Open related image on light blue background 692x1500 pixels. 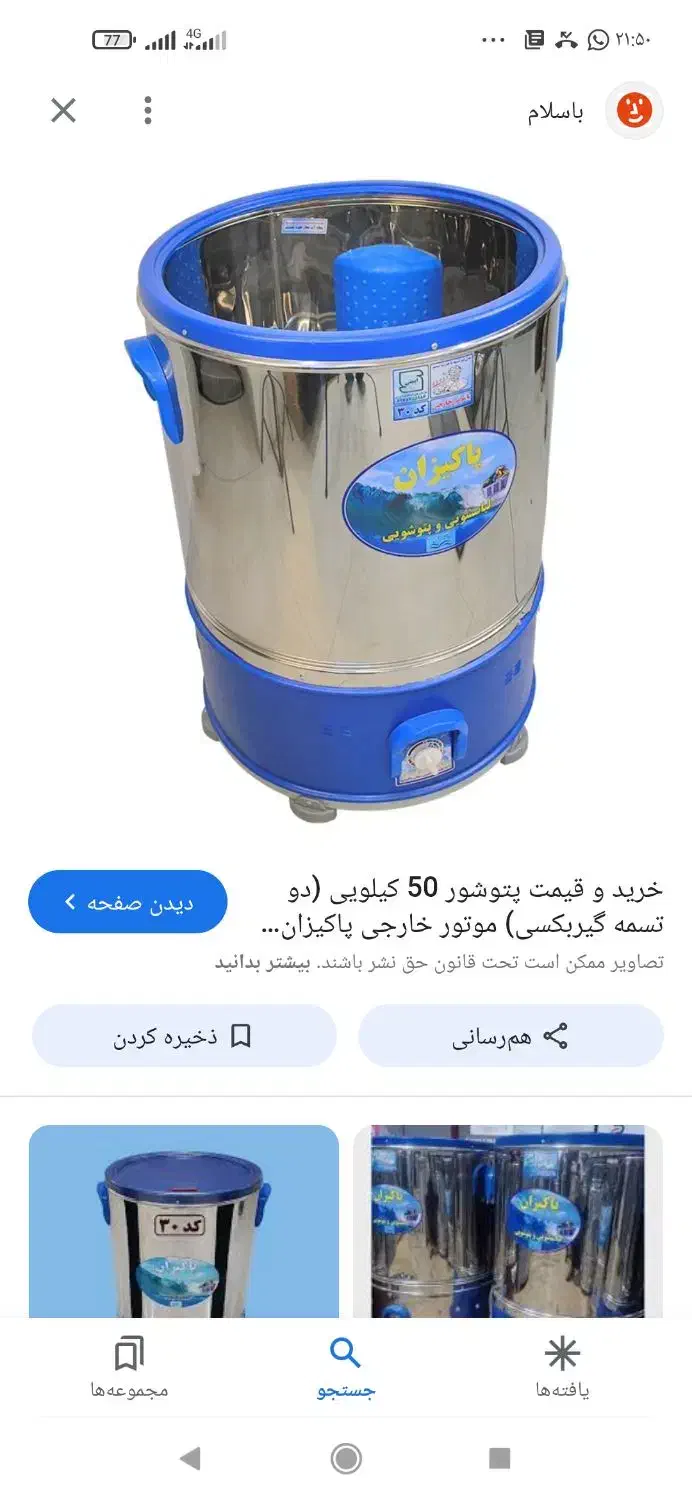(x=184, y=1220)
